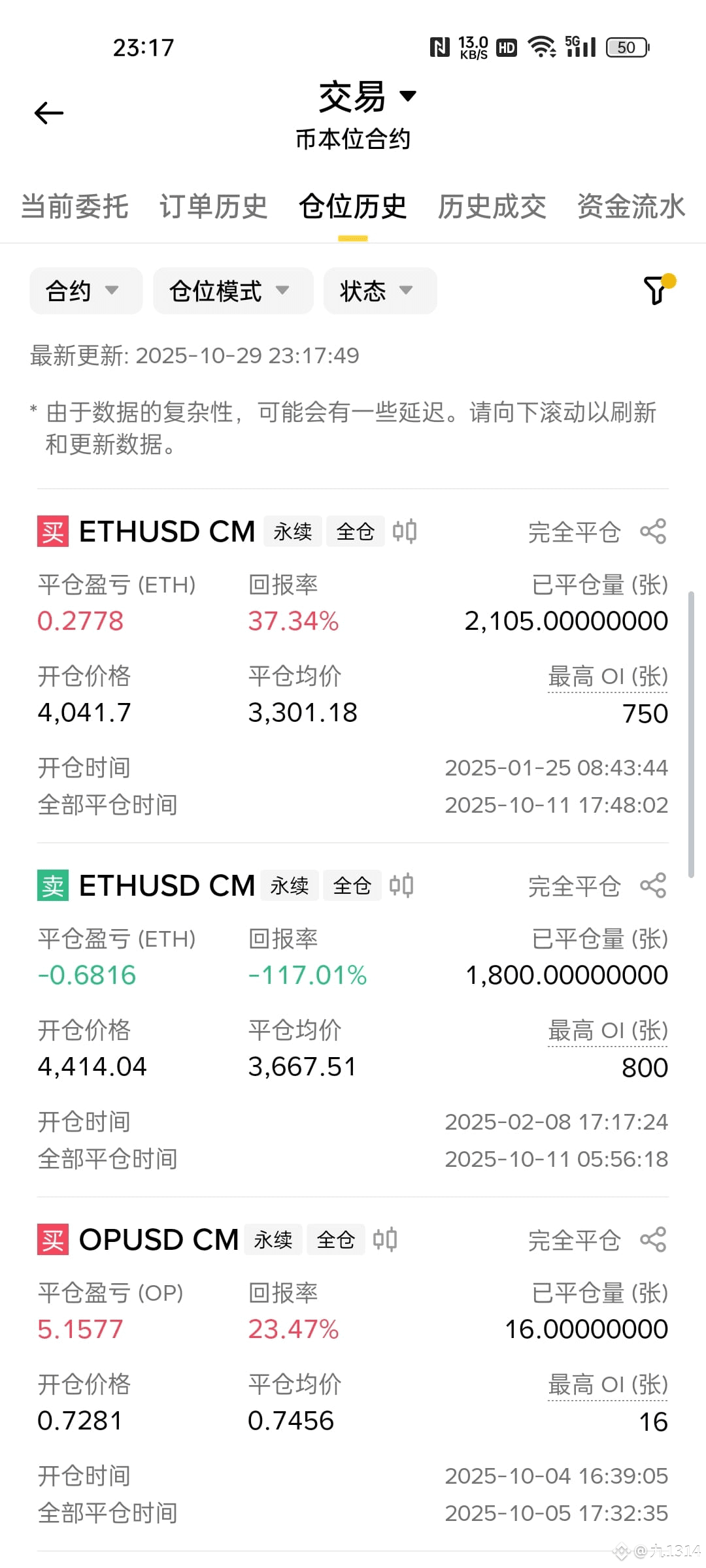Screen dimensions: 706x1568
Task: Select the 仓位历史 tab
Action: click(x=353, y=206)
